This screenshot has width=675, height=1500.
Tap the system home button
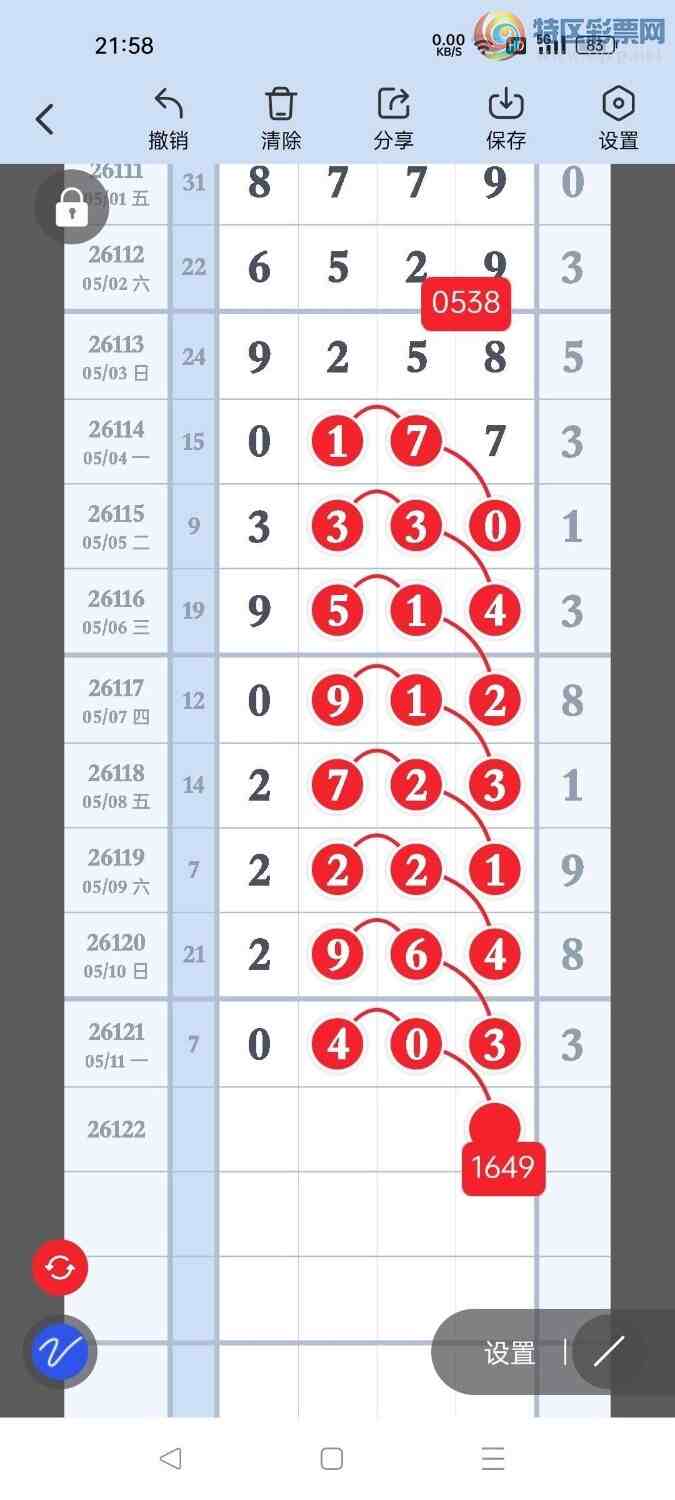tap(332, 1459)
